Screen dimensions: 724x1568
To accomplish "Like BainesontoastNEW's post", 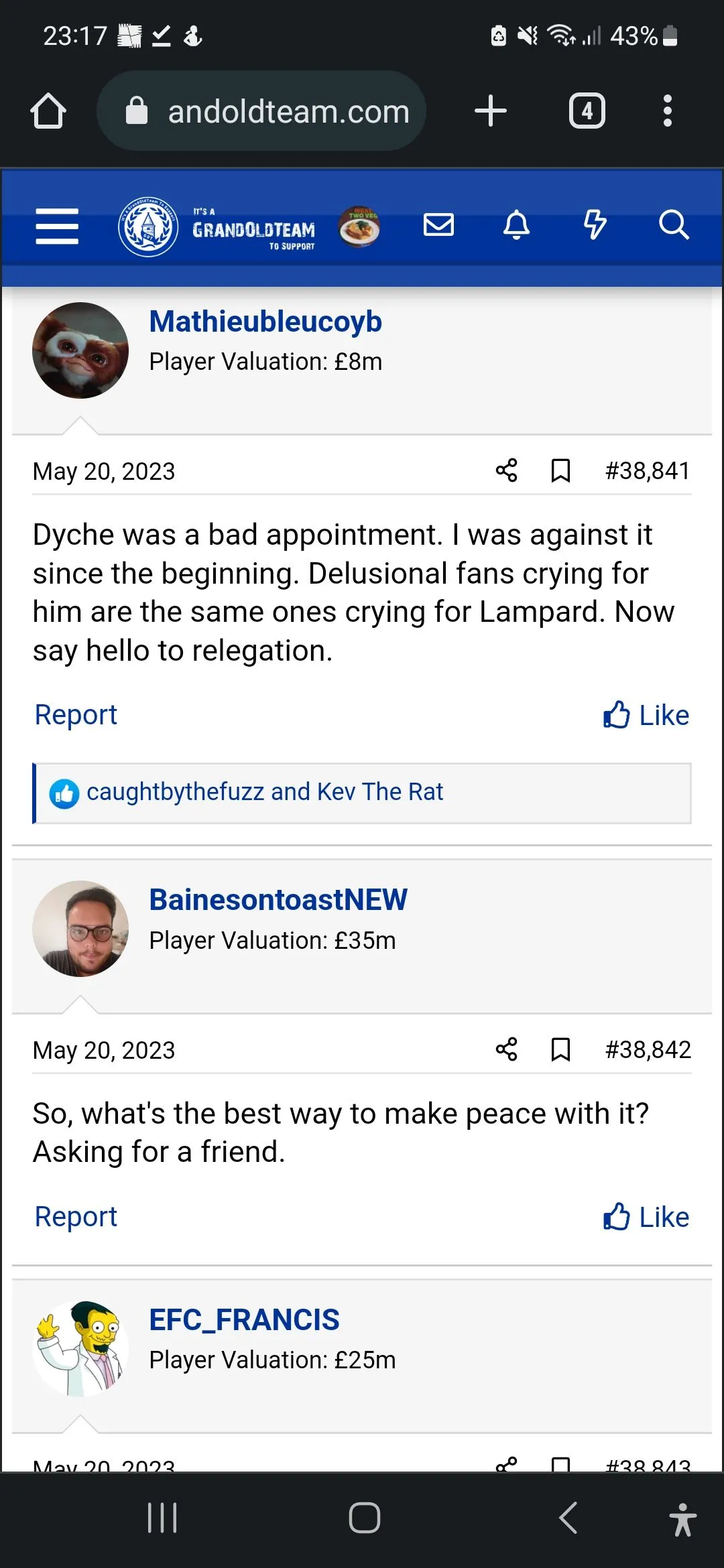I will pyautogui.click(x=646, y=1217).
